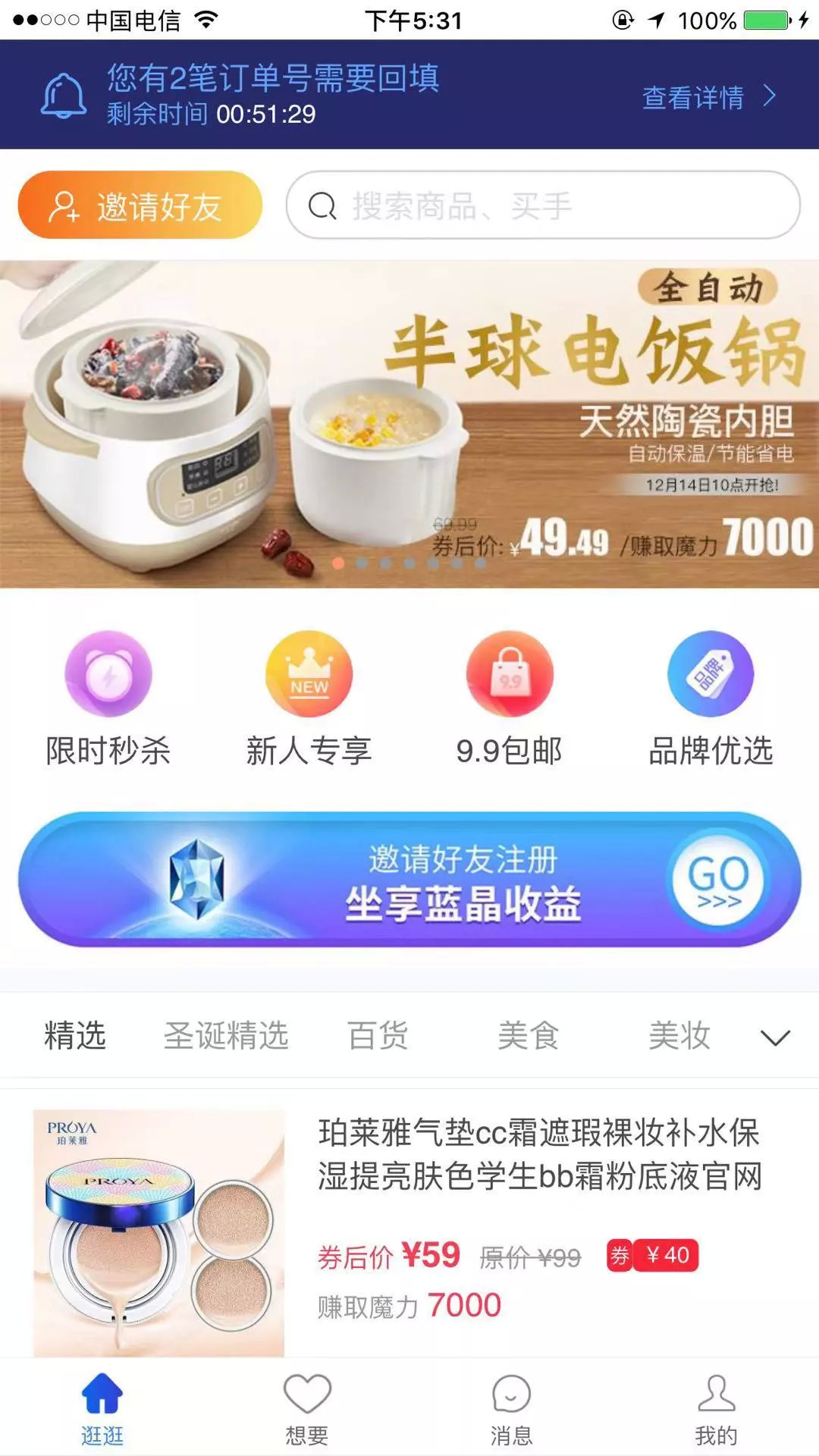Tap the 邀请好友注册 GO banner
This screenshot has height=1456, width=819.
[x=409, y=880]
